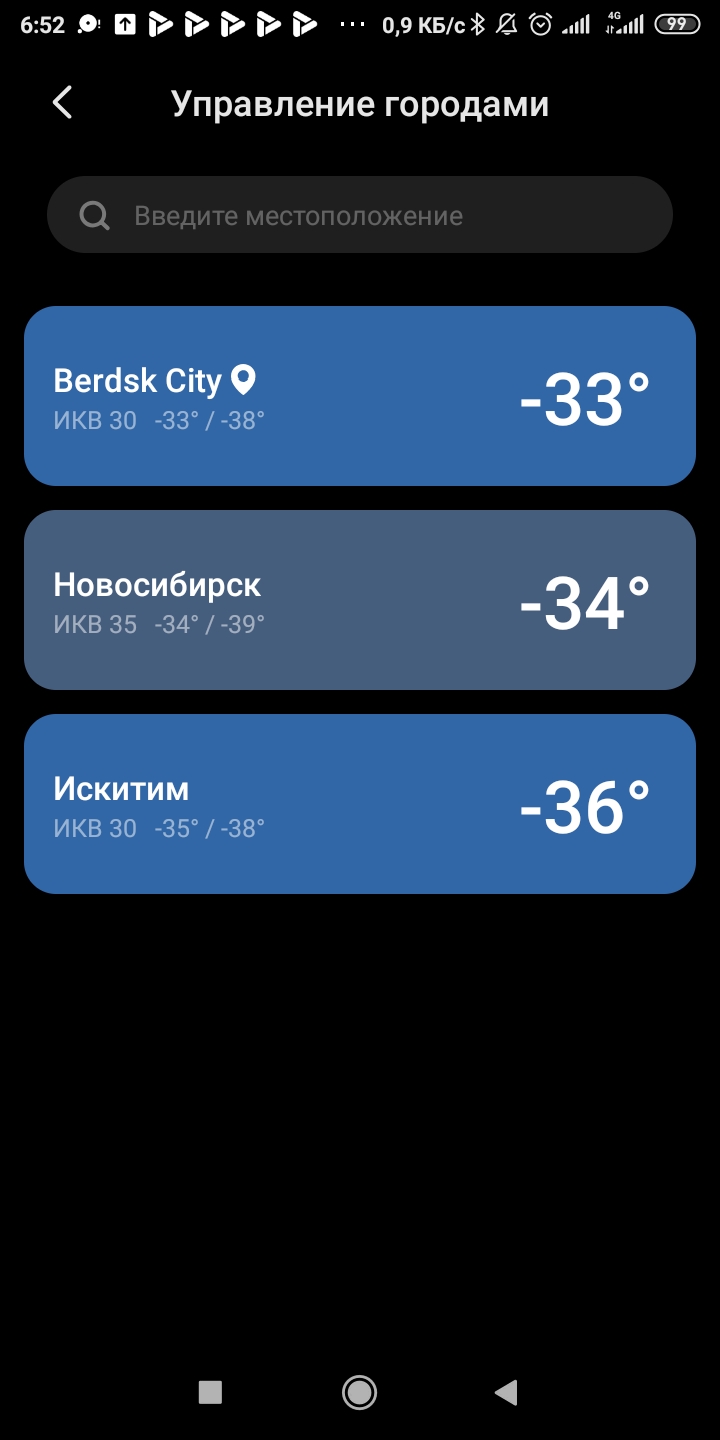Tap the system home button

359,1392
